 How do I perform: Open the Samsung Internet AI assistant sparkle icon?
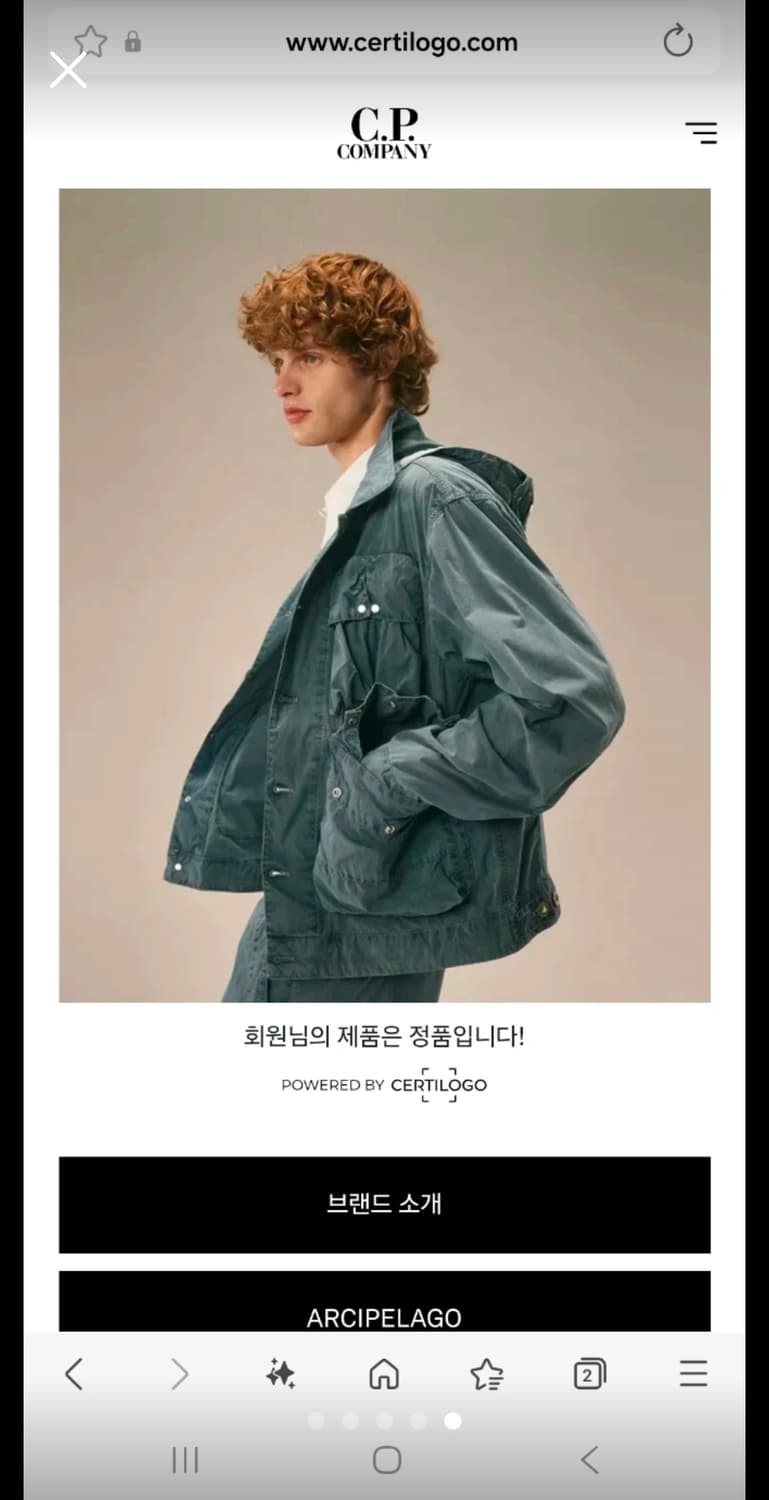(280, 1374)
